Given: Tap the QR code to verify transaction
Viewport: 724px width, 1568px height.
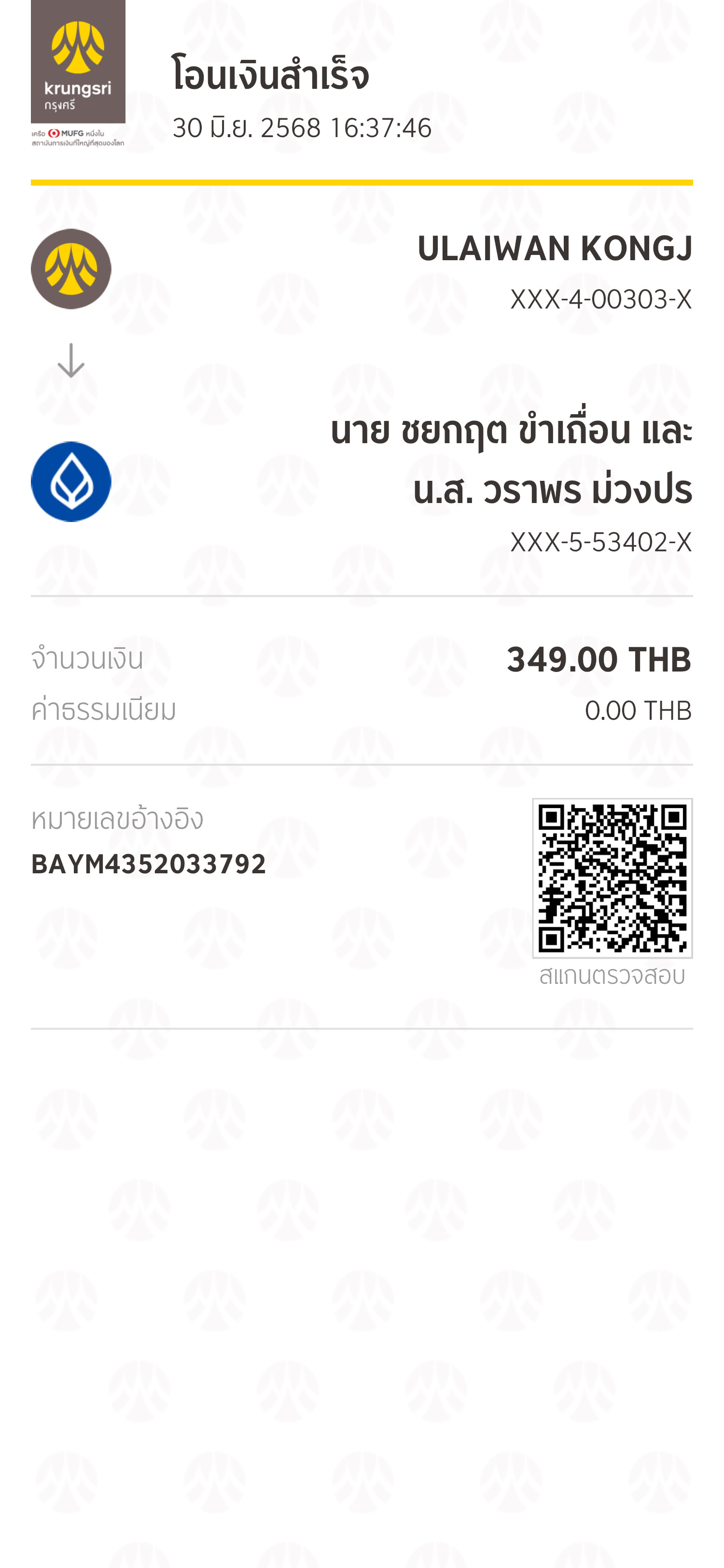Looking at the screenshot, I should [613, 877].
